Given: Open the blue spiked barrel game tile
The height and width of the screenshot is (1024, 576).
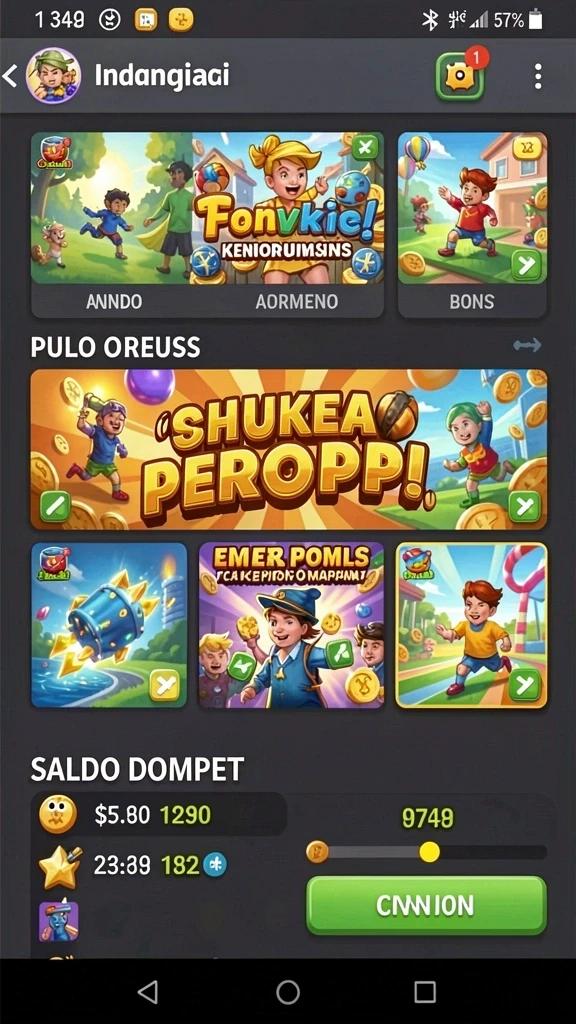Looking at the screenshot, I should (109, 625).
